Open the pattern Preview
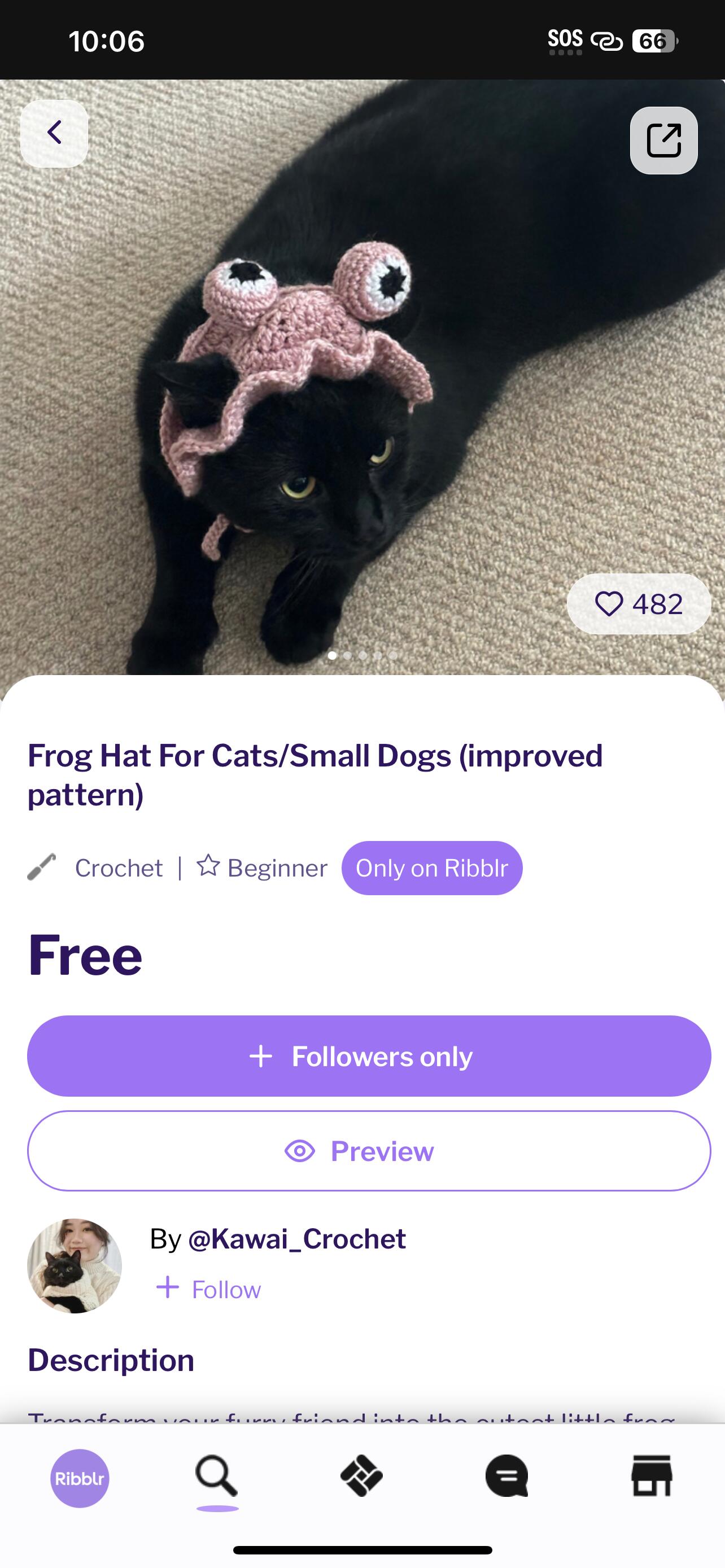This screenshot has width=725, height=1568. (369, 1150)
